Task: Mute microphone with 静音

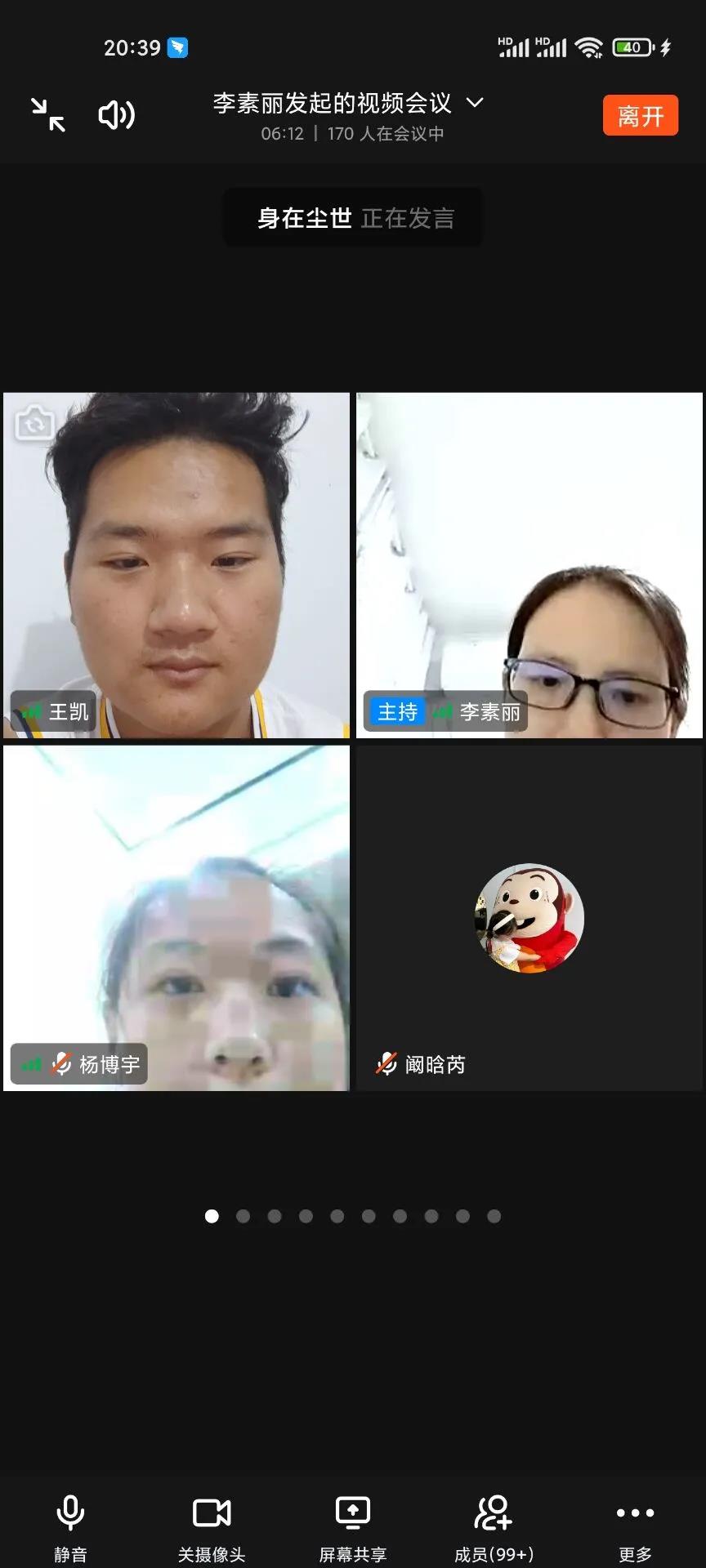Action: [70, 1526]
